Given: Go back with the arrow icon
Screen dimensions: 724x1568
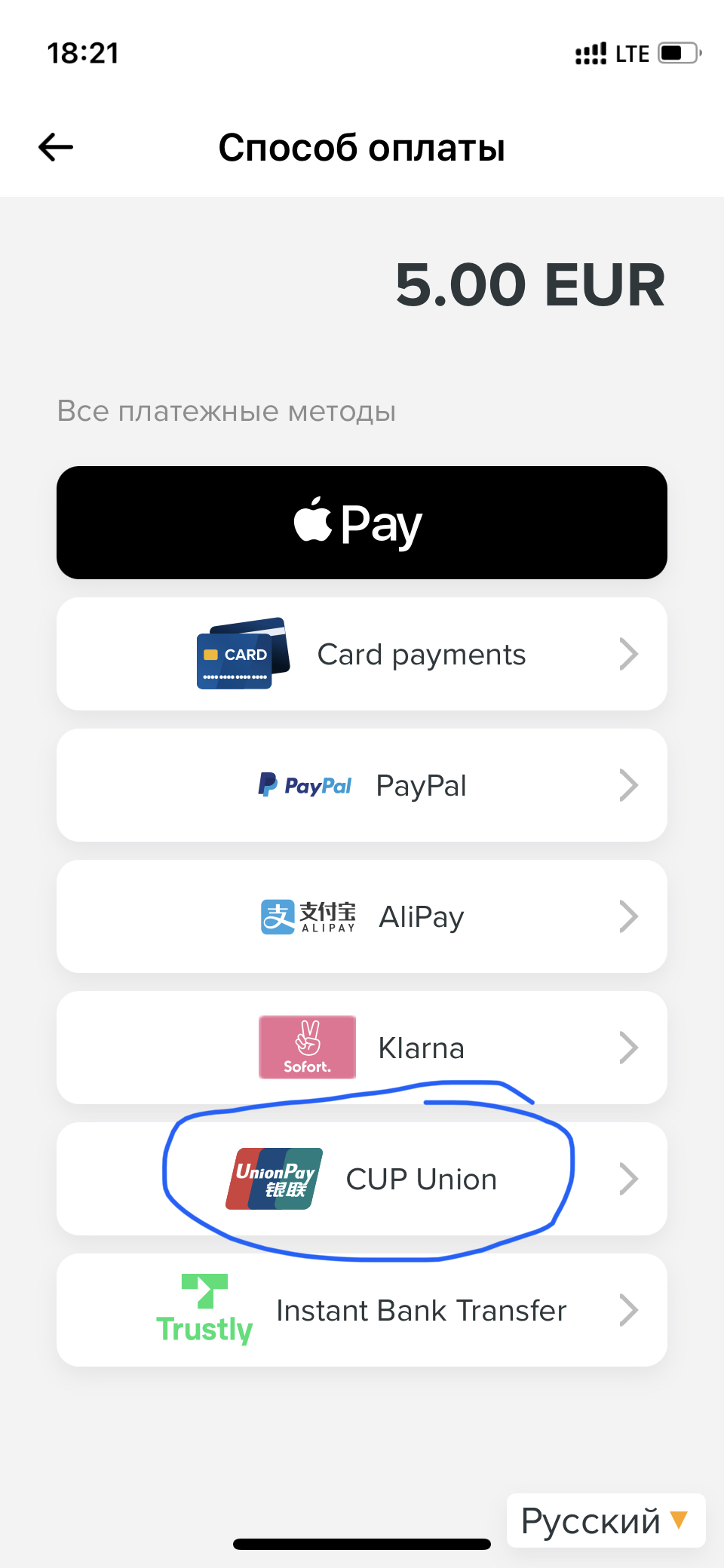Looking at the screenshot, I should (x=56, y=147).
